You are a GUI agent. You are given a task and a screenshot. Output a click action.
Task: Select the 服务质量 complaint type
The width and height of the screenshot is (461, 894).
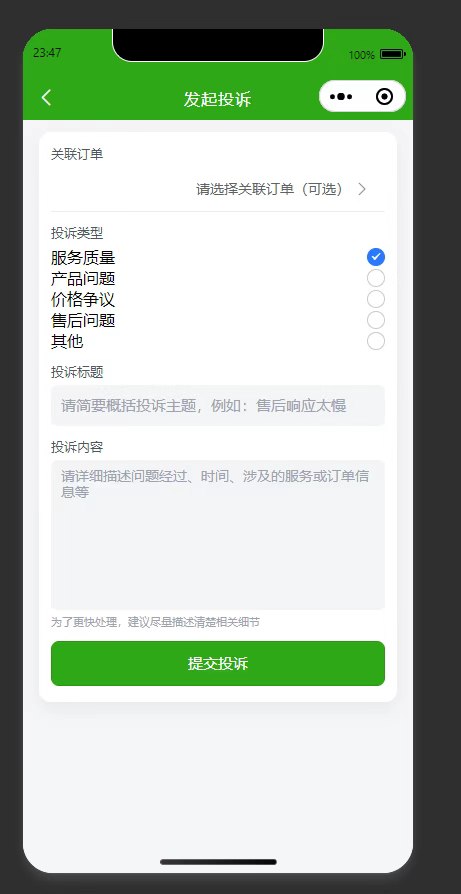[x=218, y=258]
